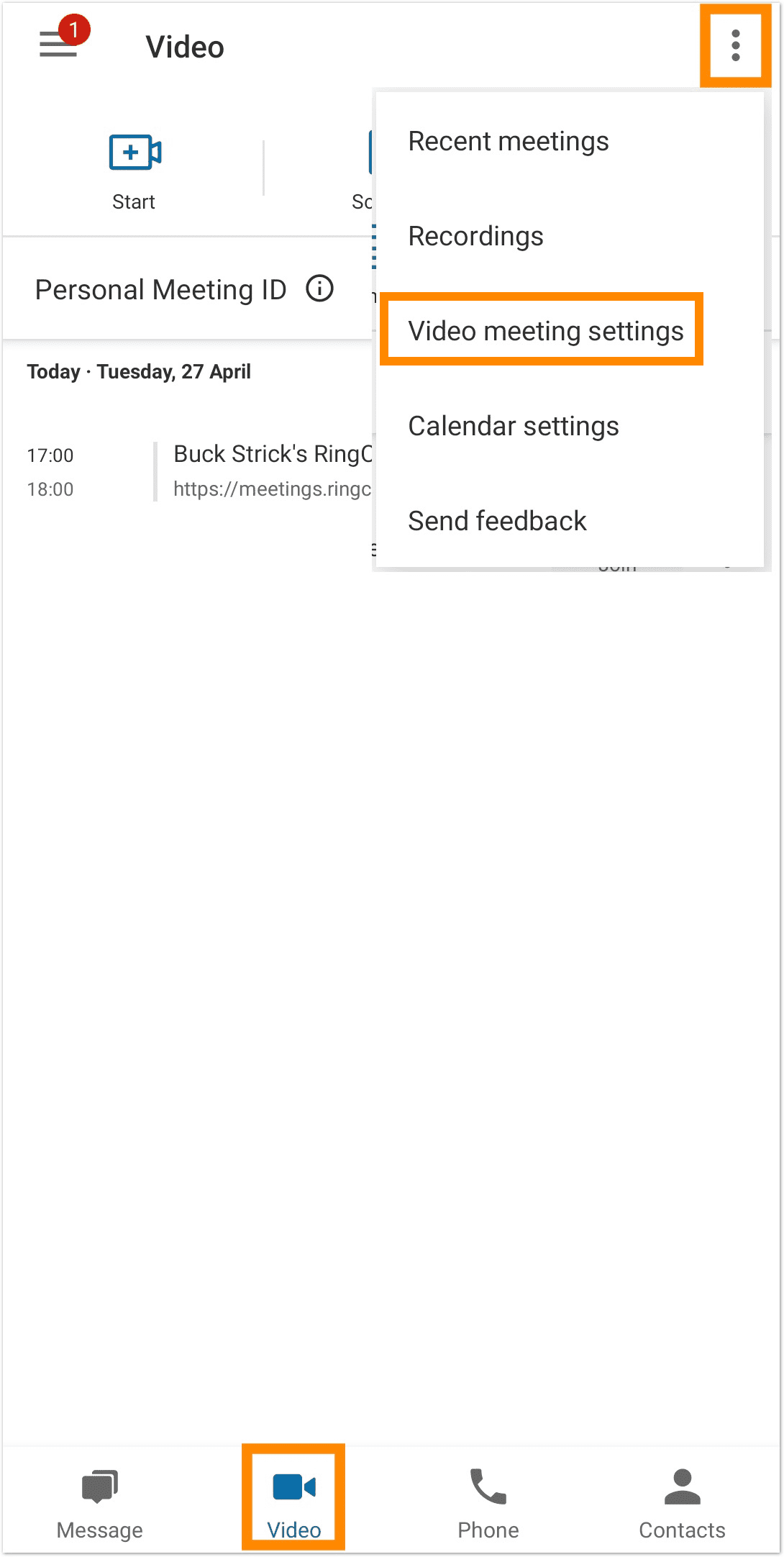Open Recordings from the menu

tap(475, 236)
